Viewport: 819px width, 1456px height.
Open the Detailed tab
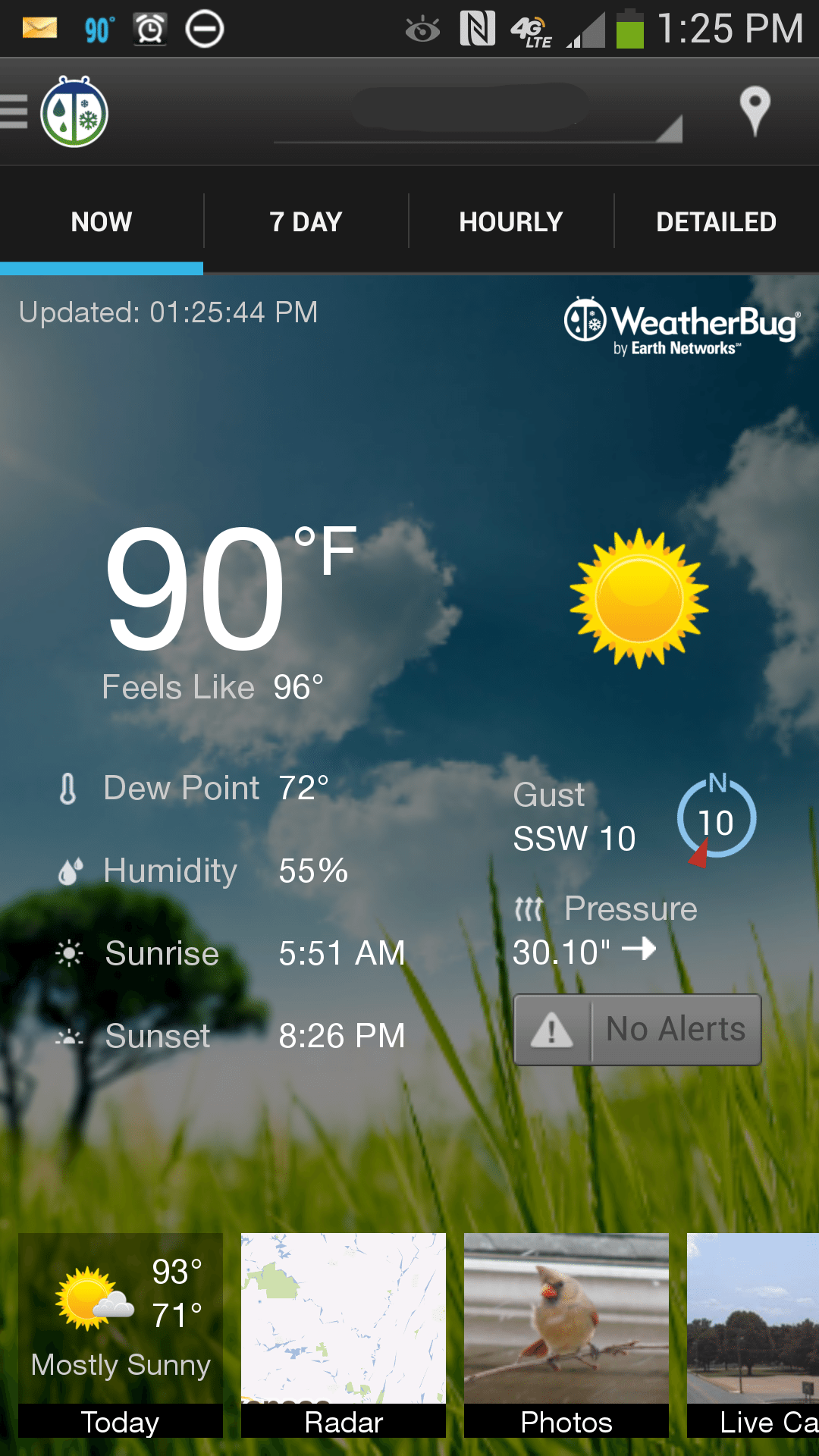pyautogui.click(x=717, y=221)
